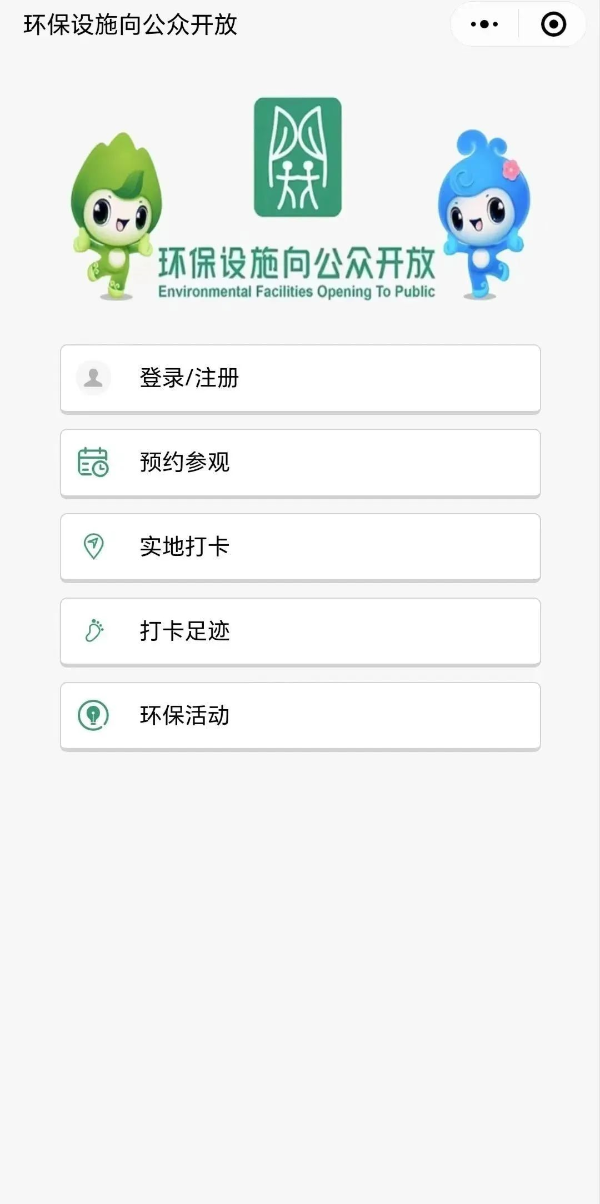Close the mini program with the circle icon

pos(553,24)
